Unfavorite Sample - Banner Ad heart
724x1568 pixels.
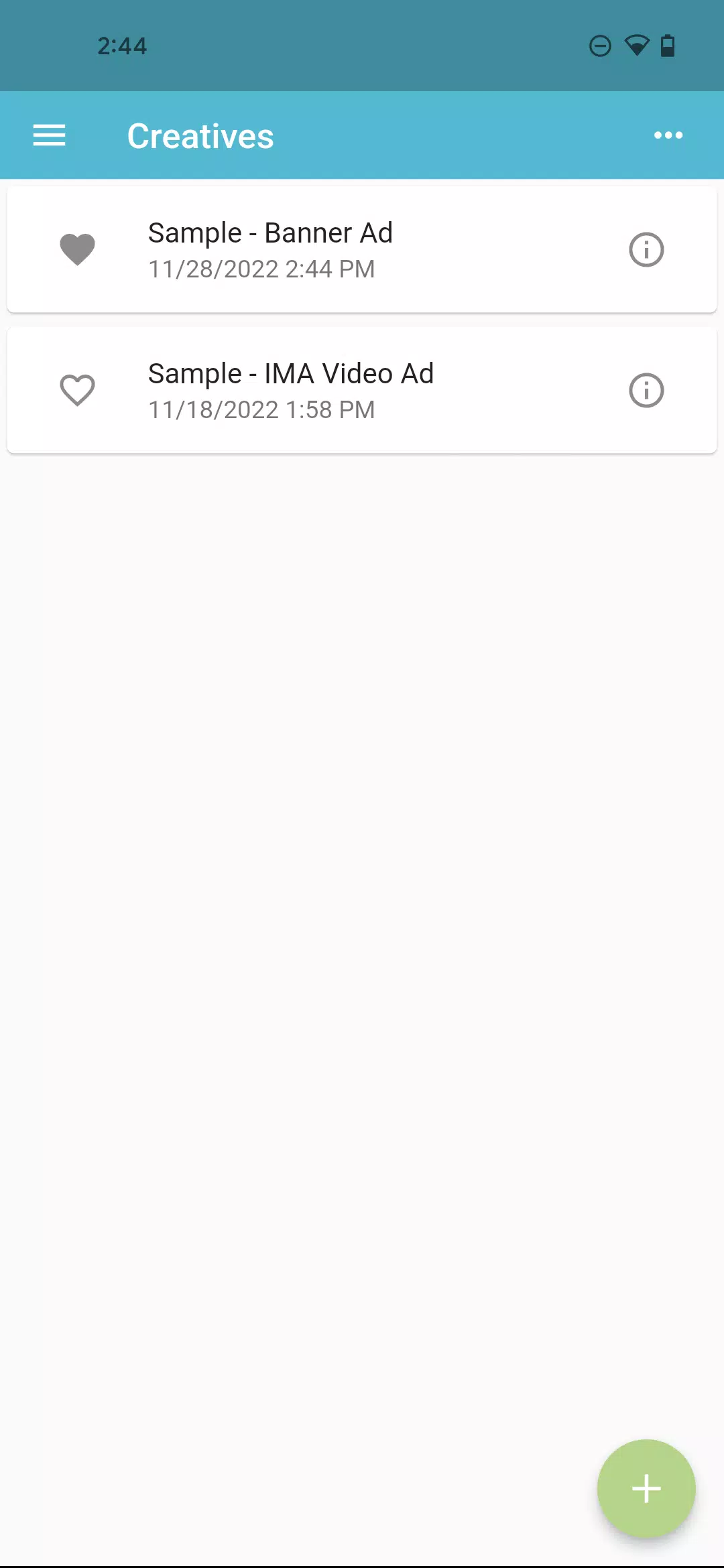pyautogui.click(x=78, y=249)
